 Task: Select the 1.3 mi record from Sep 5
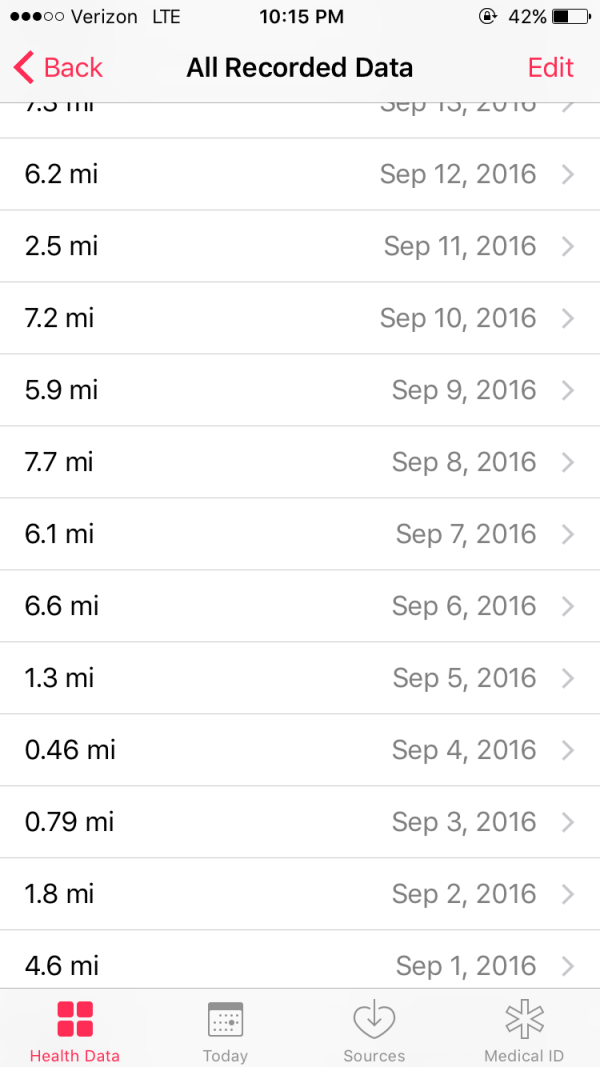click(300, 679)
